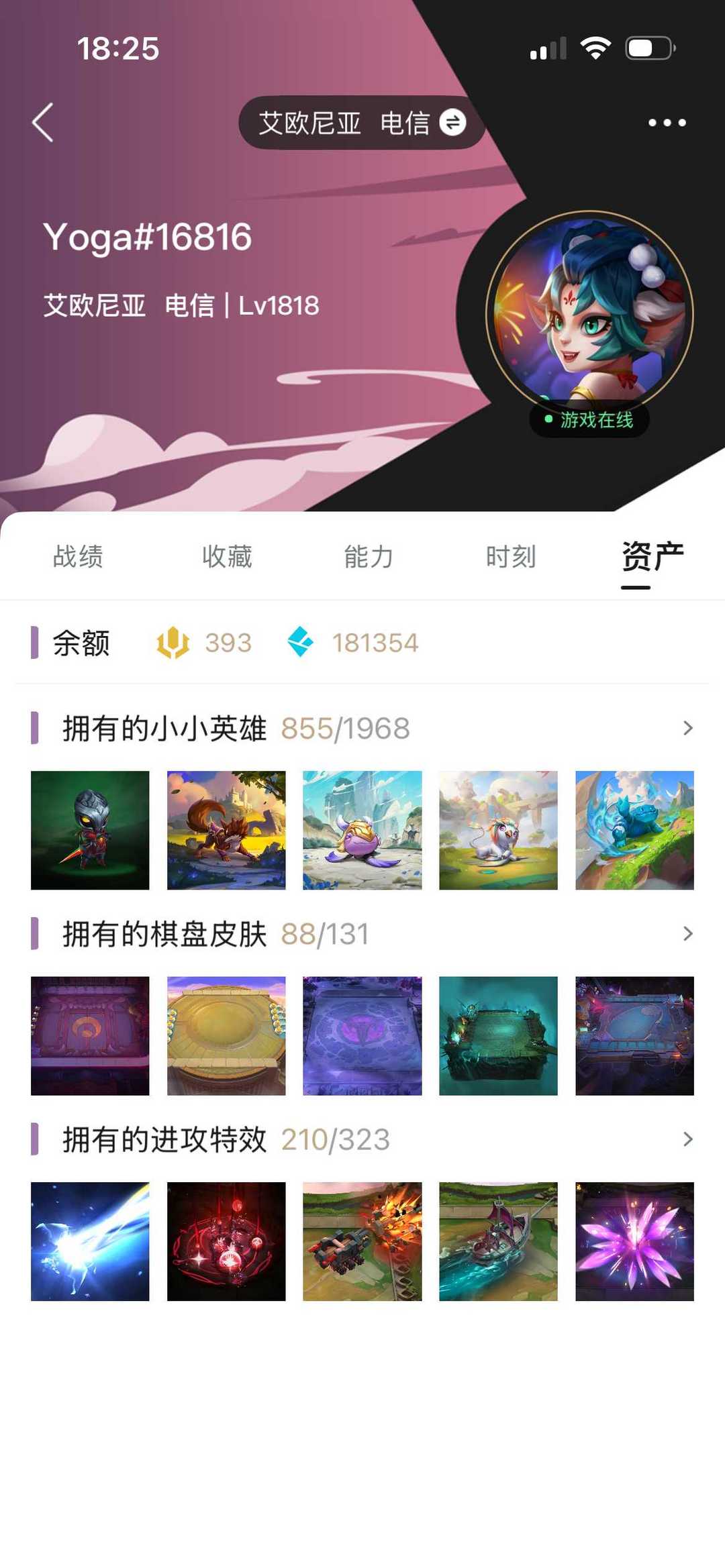Switch to the 战绩 tab
Screen dimensions: 725x1568
click(79, 556)
